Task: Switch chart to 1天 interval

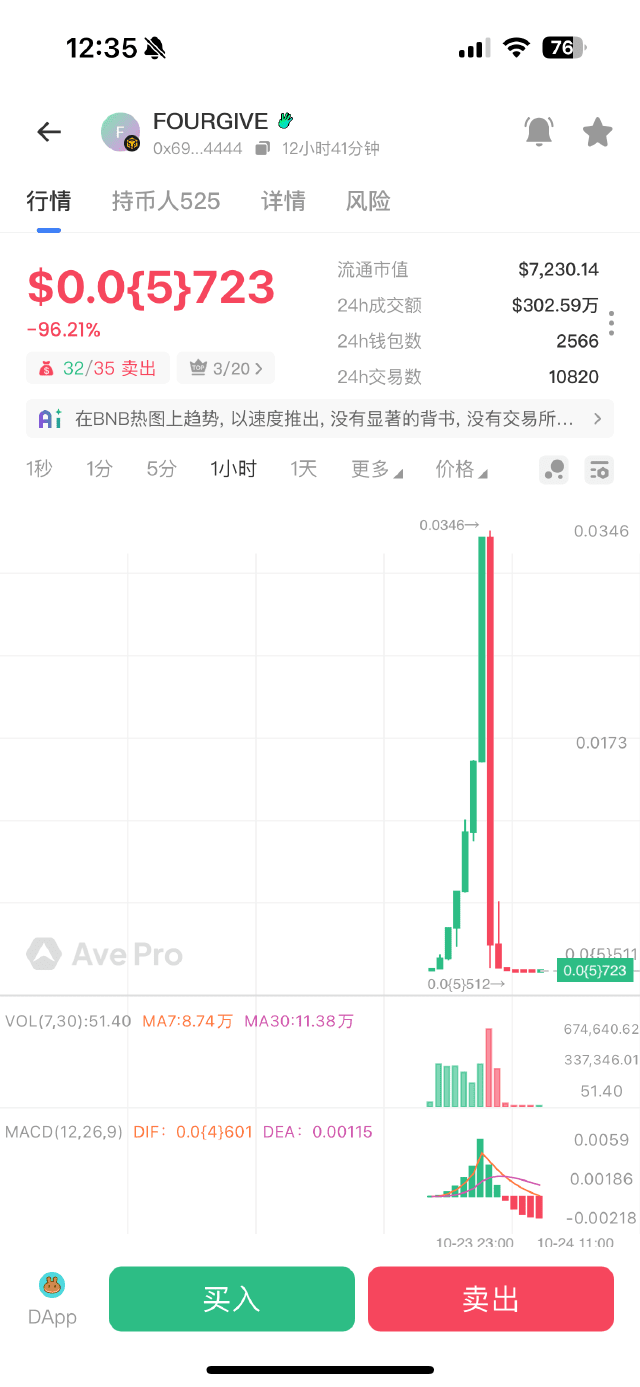Action: click(x=303, y=469)
